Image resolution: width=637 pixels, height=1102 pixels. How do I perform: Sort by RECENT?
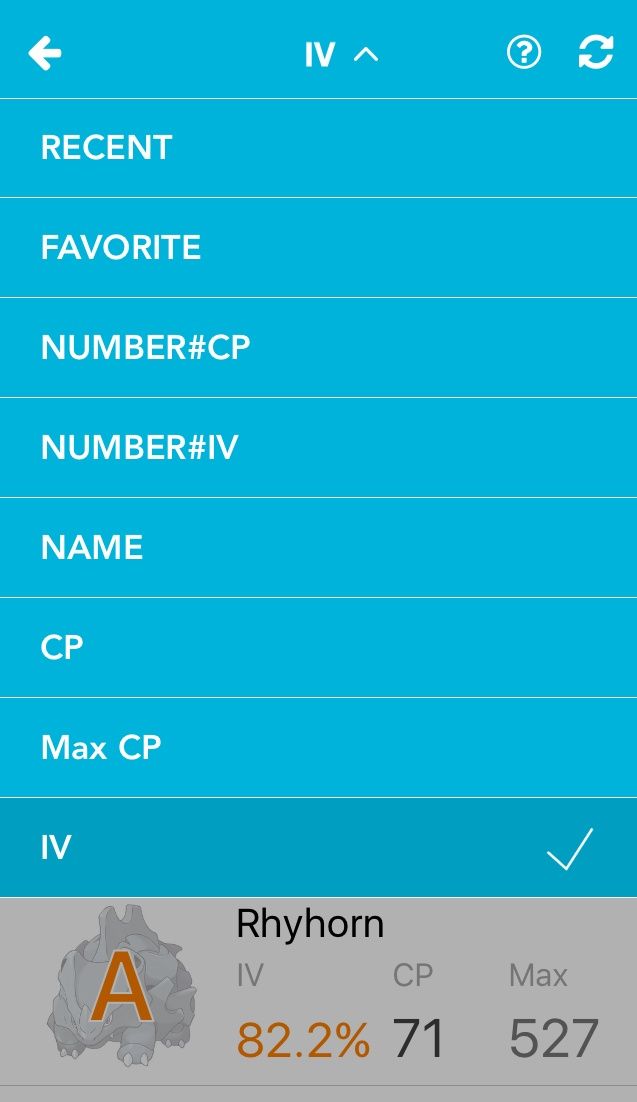point(318,148)
